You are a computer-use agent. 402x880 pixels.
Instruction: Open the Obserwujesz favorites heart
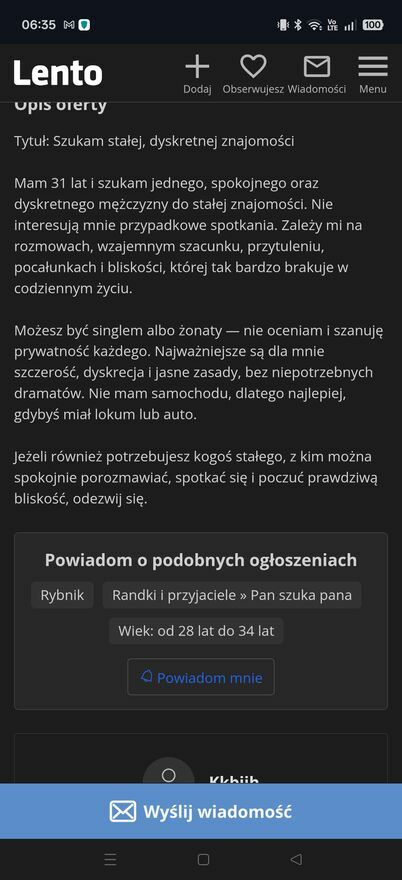coord(253,75)
